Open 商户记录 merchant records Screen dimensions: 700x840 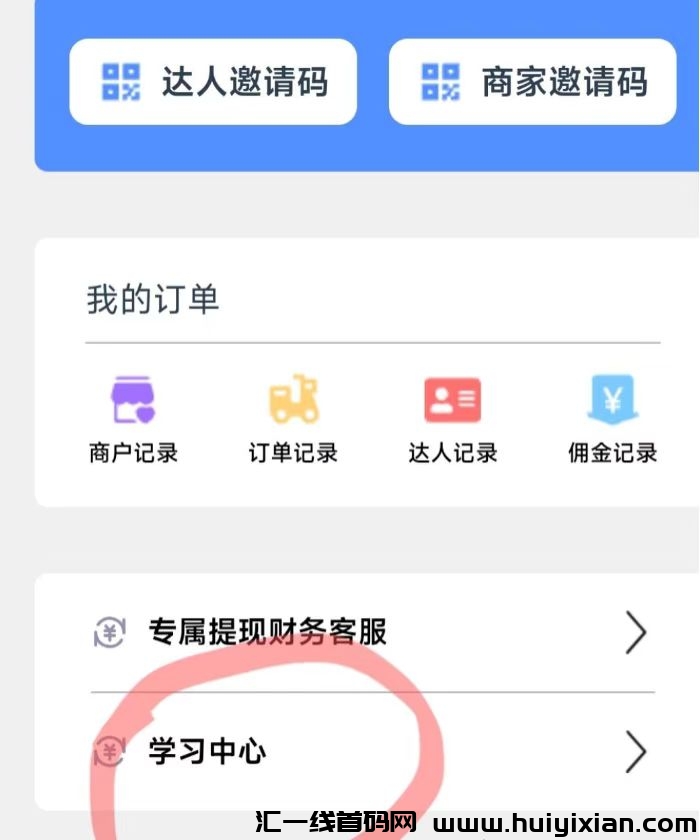(134, 418)
